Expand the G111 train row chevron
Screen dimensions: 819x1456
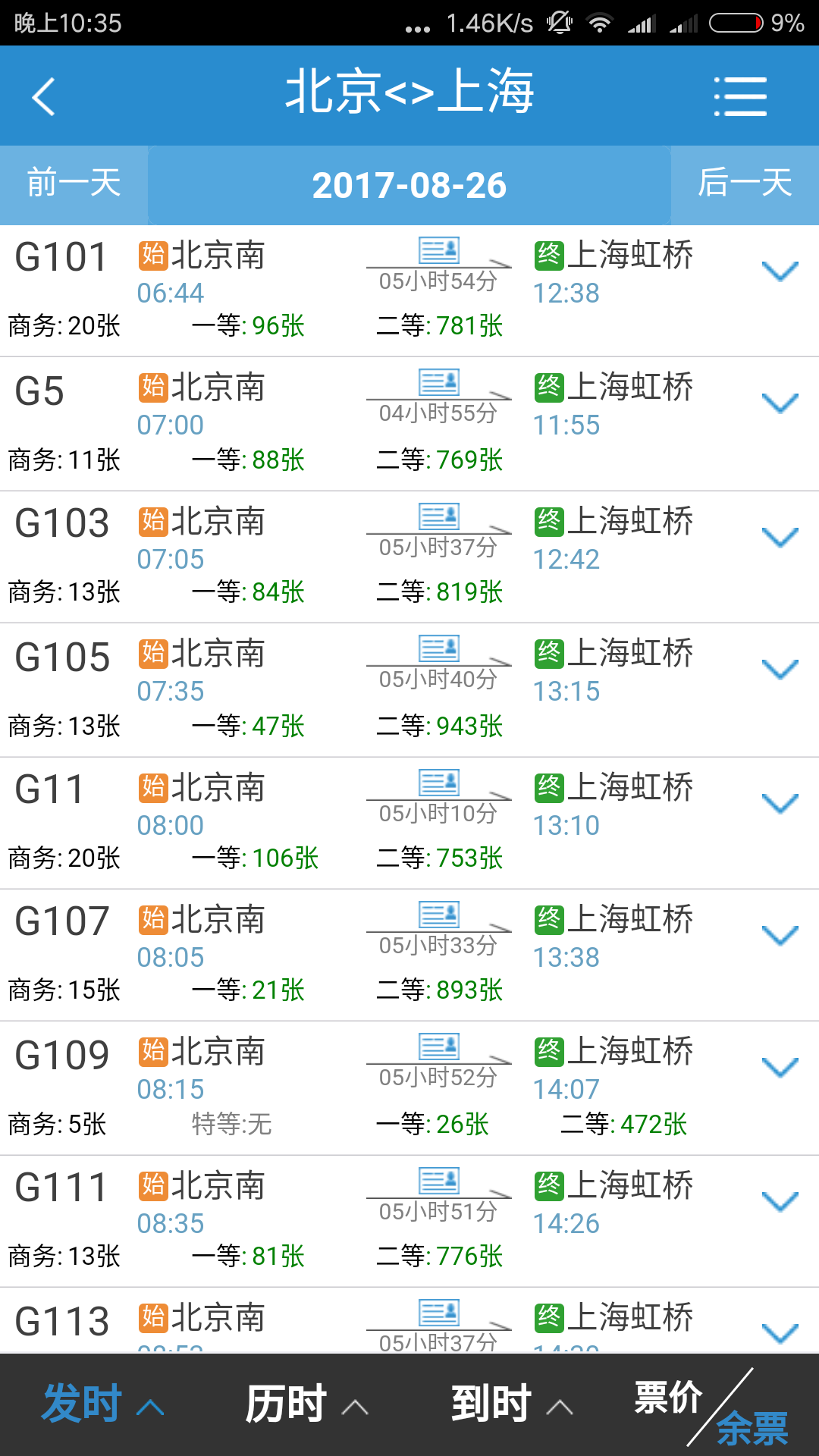click(780, 1201)
